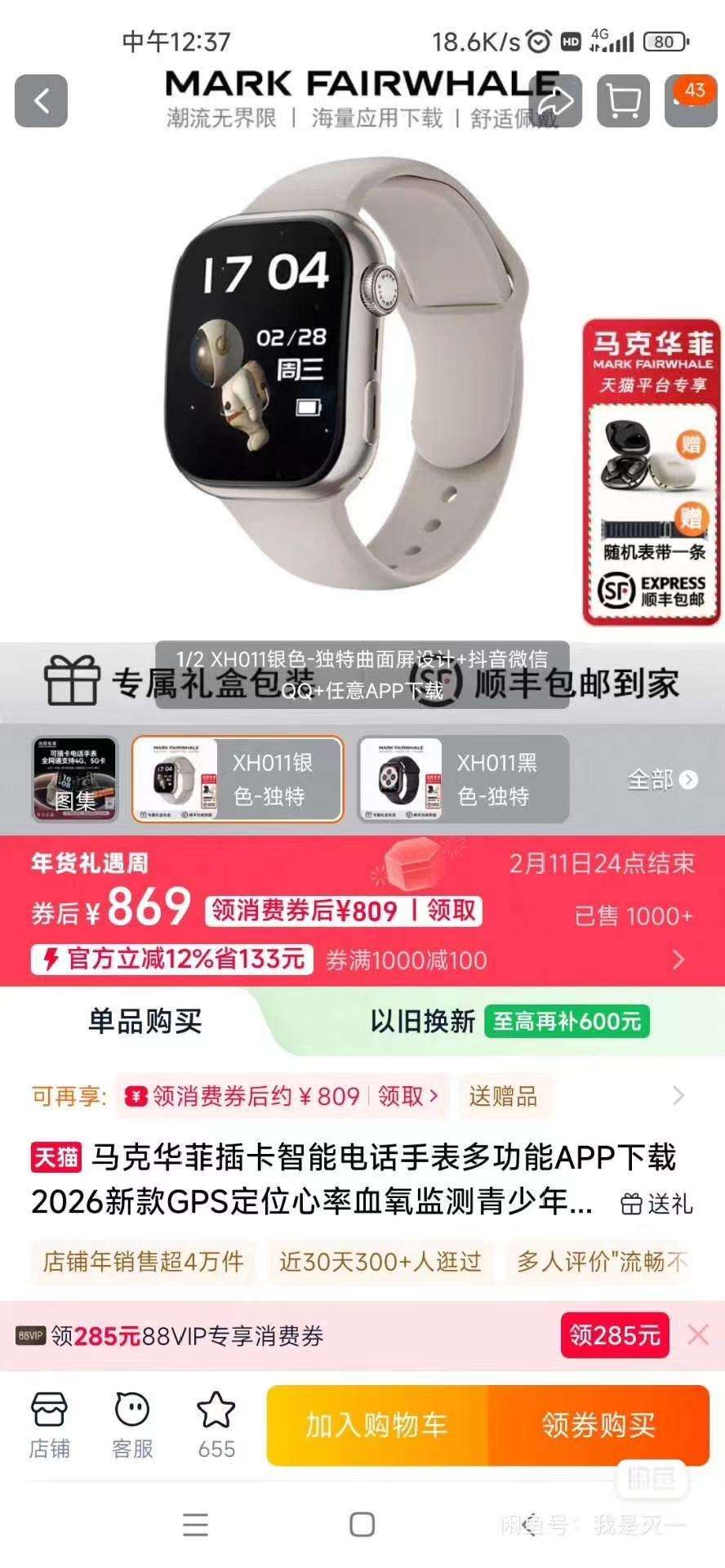The image size is (725, 1568).
Task: Select the XH011银色 variant
Action: coord(238,779)
